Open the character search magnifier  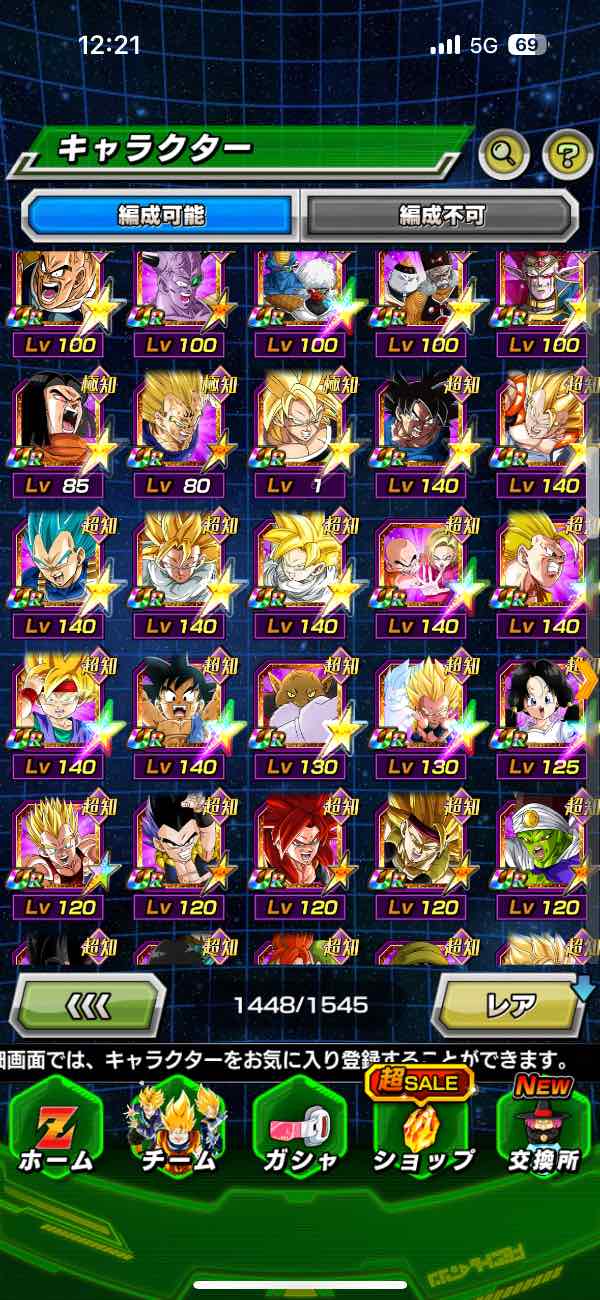(504, 154)
